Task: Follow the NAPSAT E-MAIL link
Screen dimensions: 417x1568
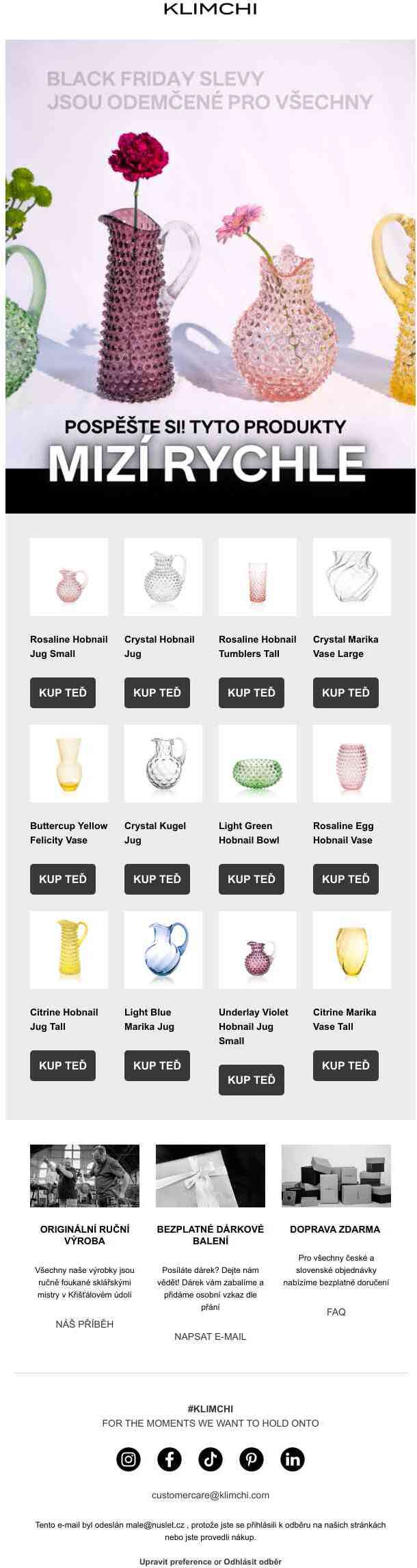Action: (x=211, y=1336)
